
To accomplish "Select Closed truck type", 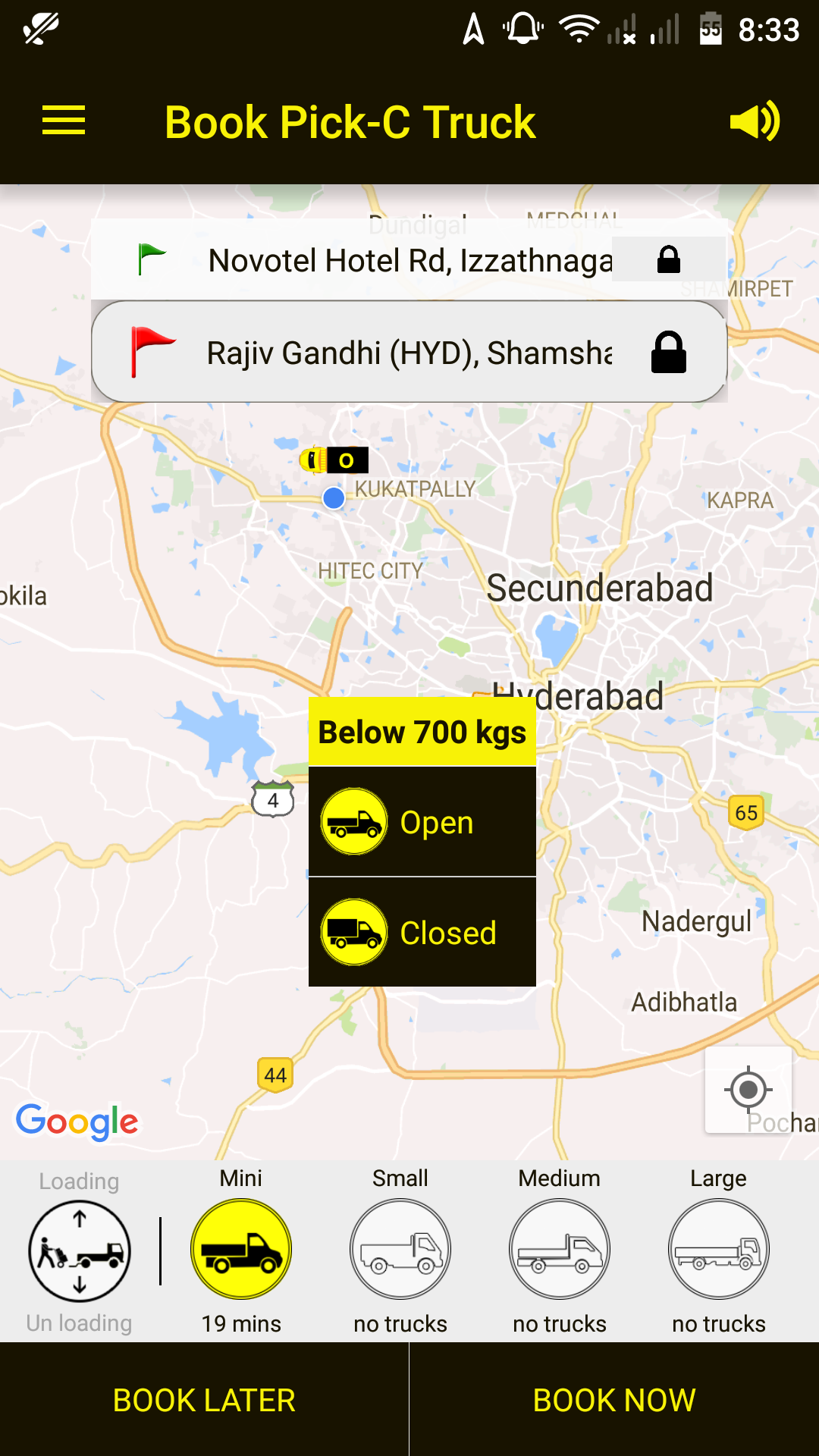I will coord(422,933).
